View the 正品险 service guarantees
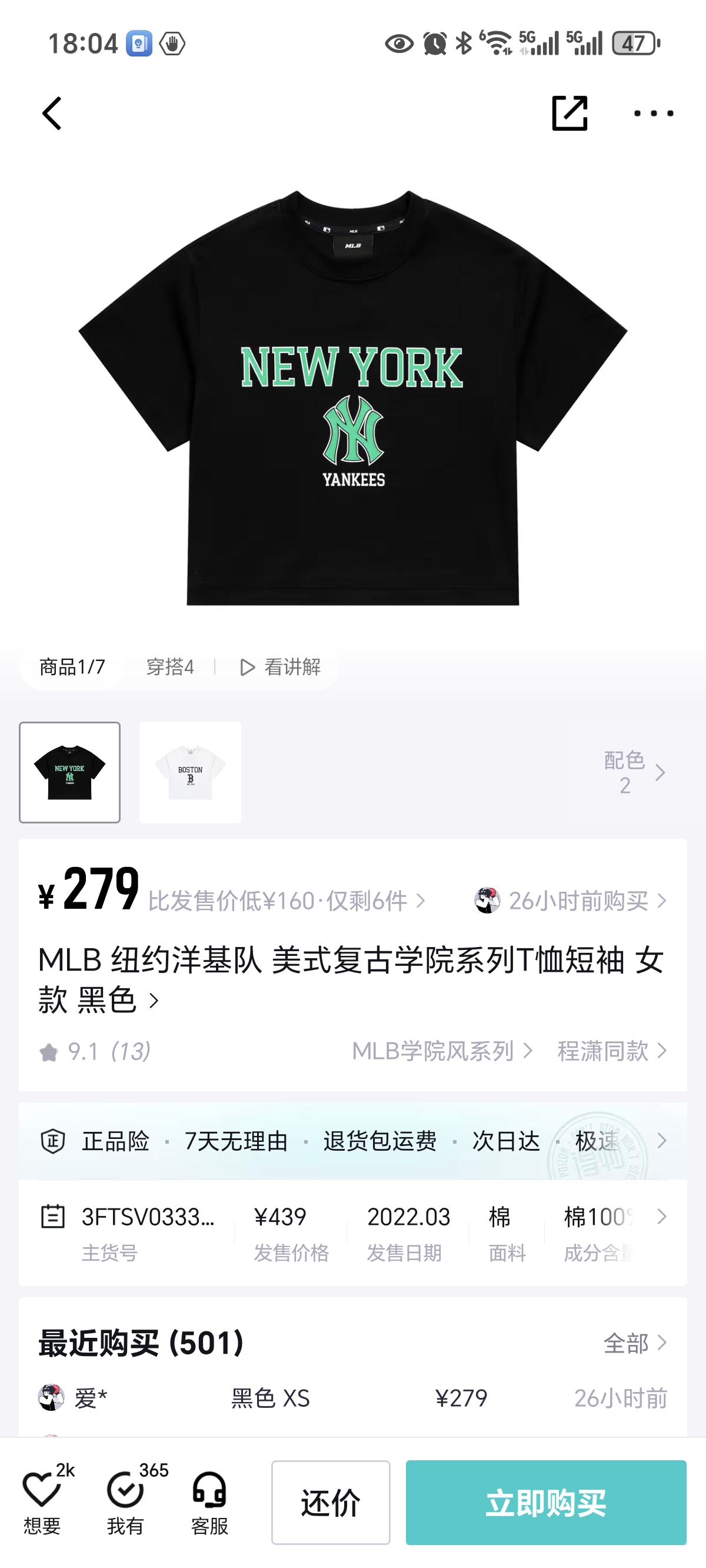The image size is (706, 1568). (353, 1141)
